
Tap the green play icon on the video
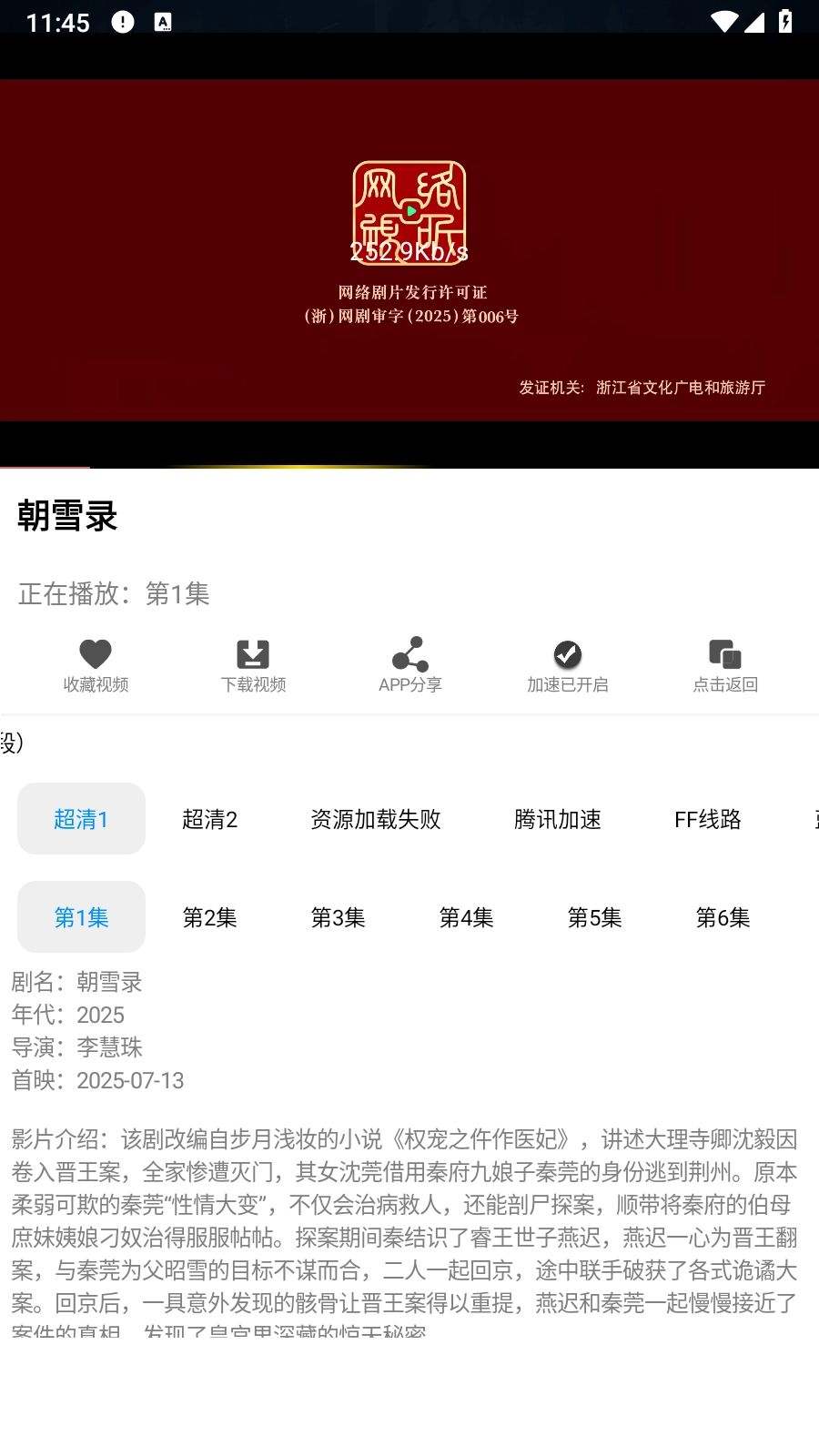click(409, 211)
